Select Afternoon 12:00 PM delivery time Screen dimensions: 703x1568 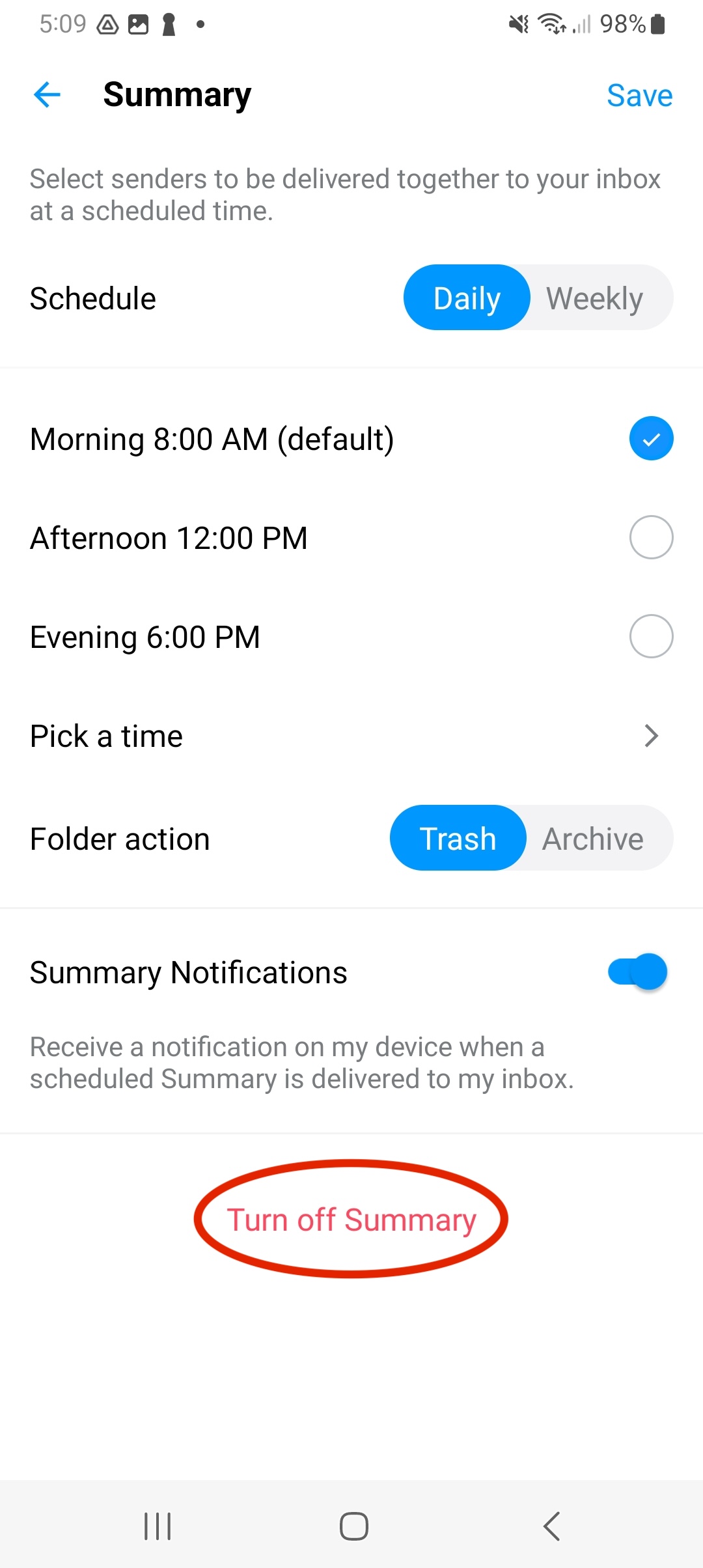[x=650, y=537]
